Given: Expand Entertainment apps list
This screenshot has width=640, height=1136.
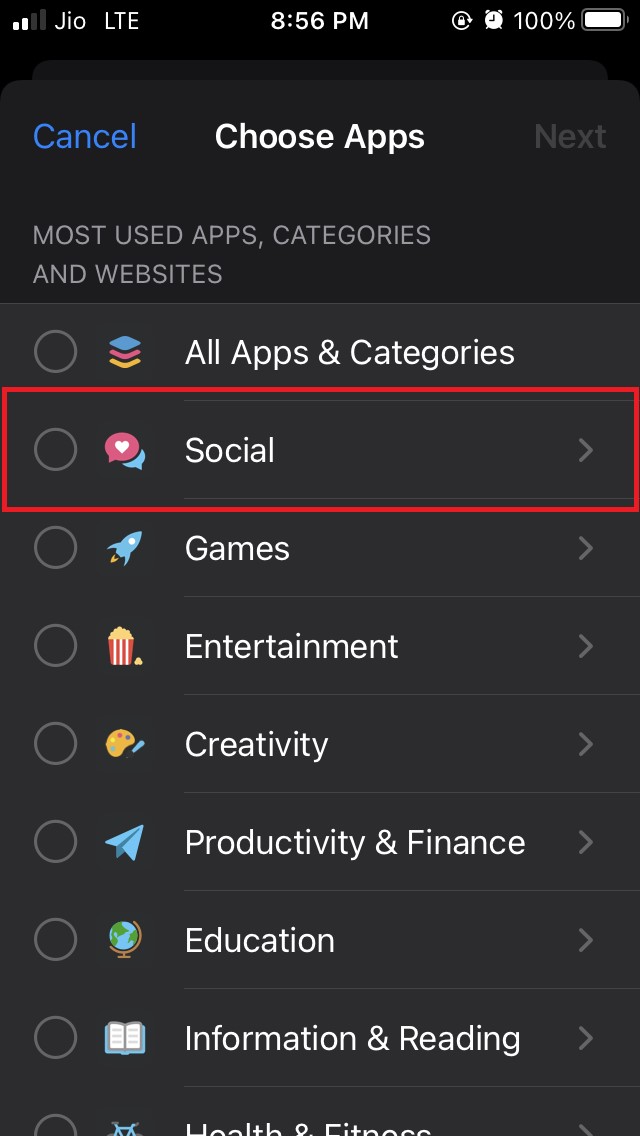Looking at the screenshot, I should 586,646.
